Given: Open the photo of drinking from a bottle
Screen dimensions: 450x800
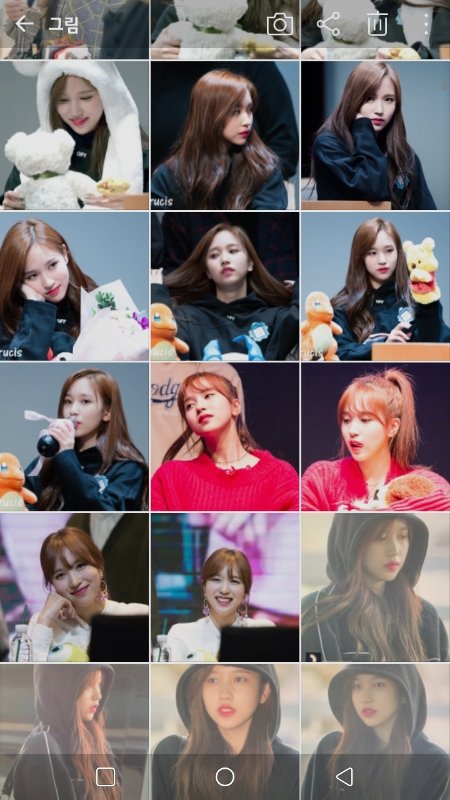Looking at the screenshot, I should point(74,437).
